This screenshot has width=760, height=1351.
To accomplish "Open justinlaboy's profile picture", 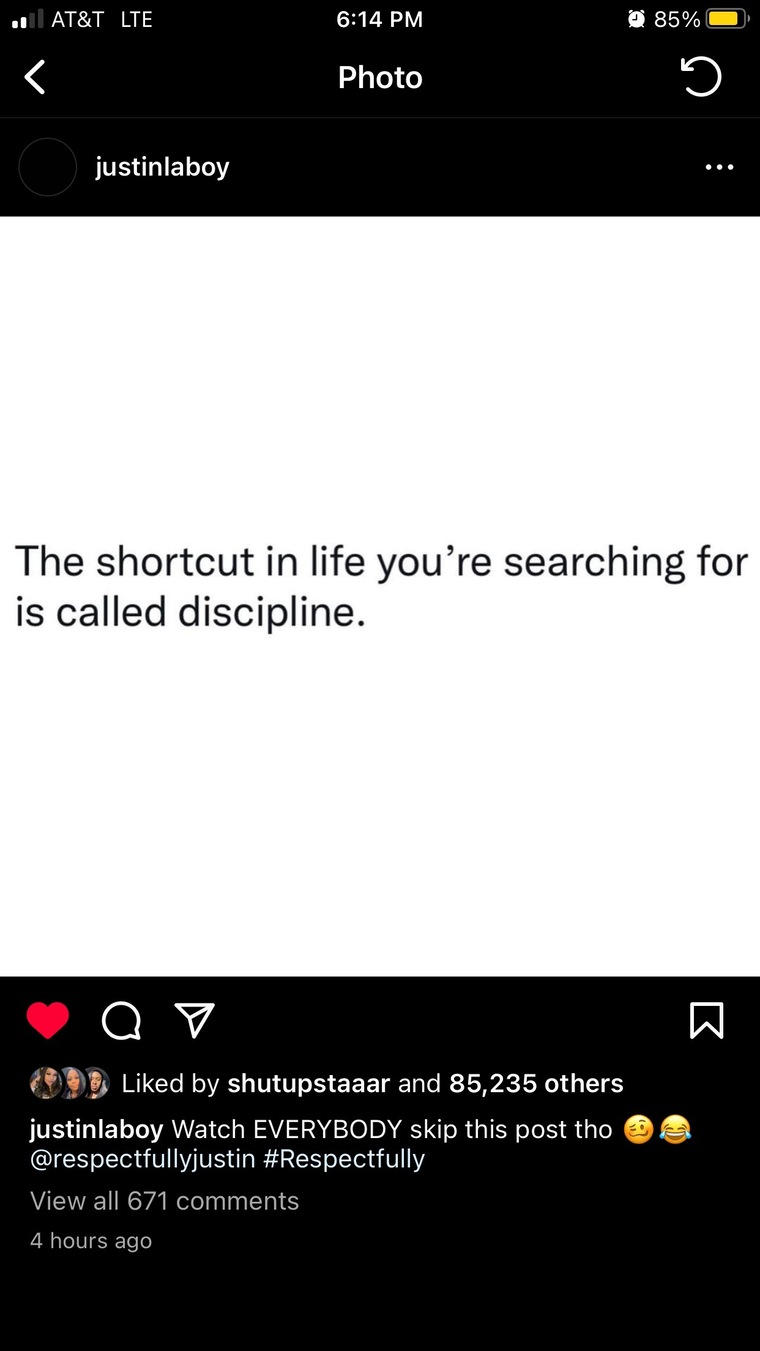I will 47,167.
